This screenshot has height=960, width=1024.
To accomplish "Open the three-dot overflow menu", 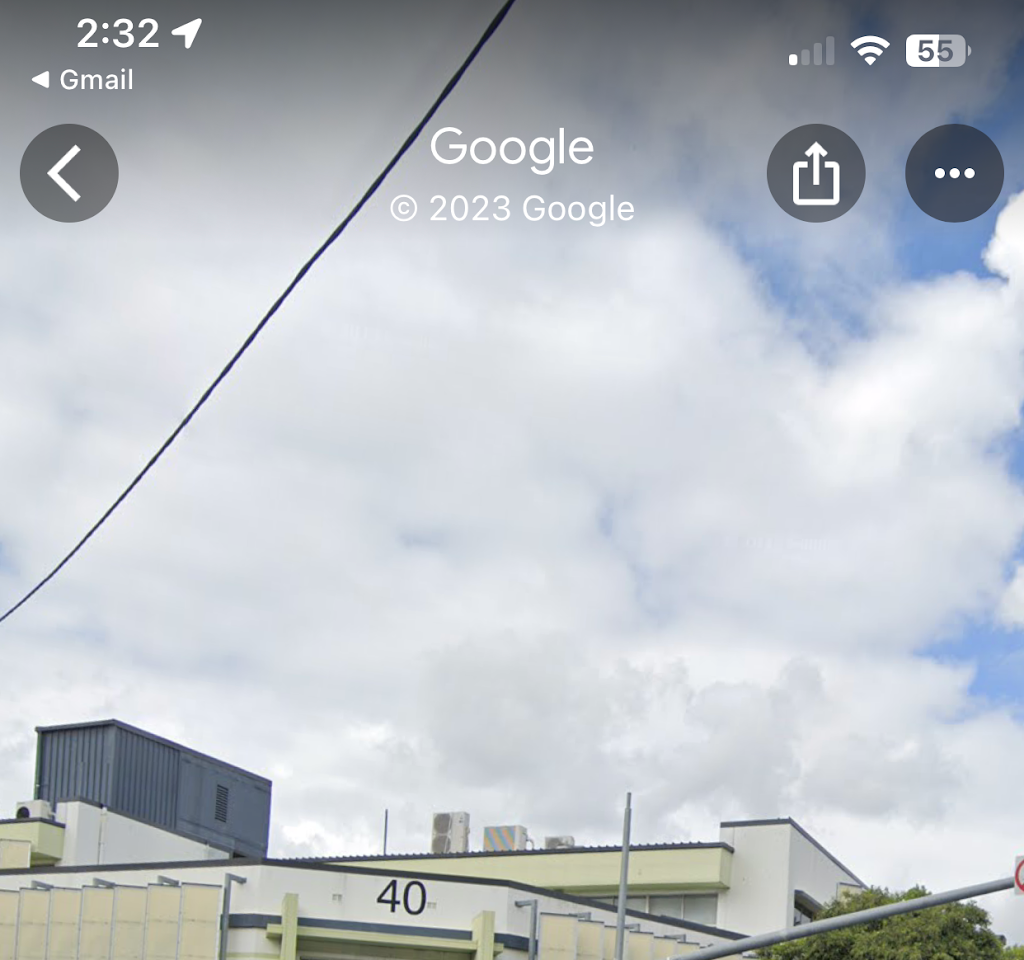I will [x=954, y=173].
